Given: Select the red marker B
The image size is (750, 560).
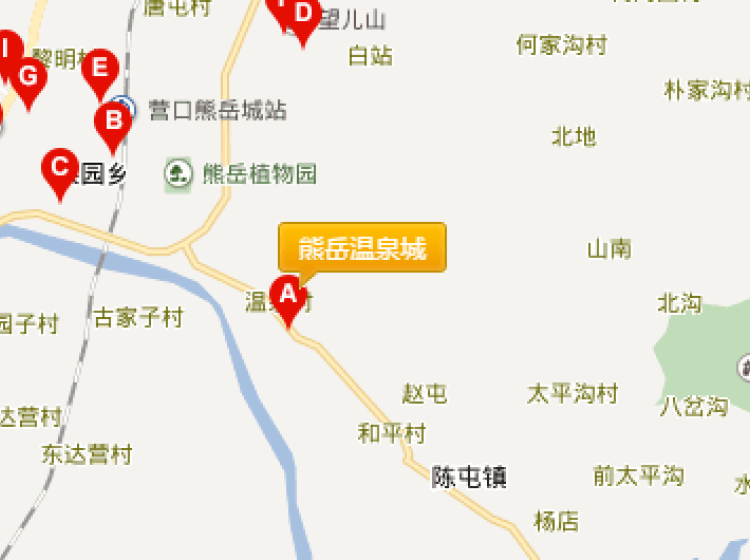Looking at the screenshot, I should point(113,122).
